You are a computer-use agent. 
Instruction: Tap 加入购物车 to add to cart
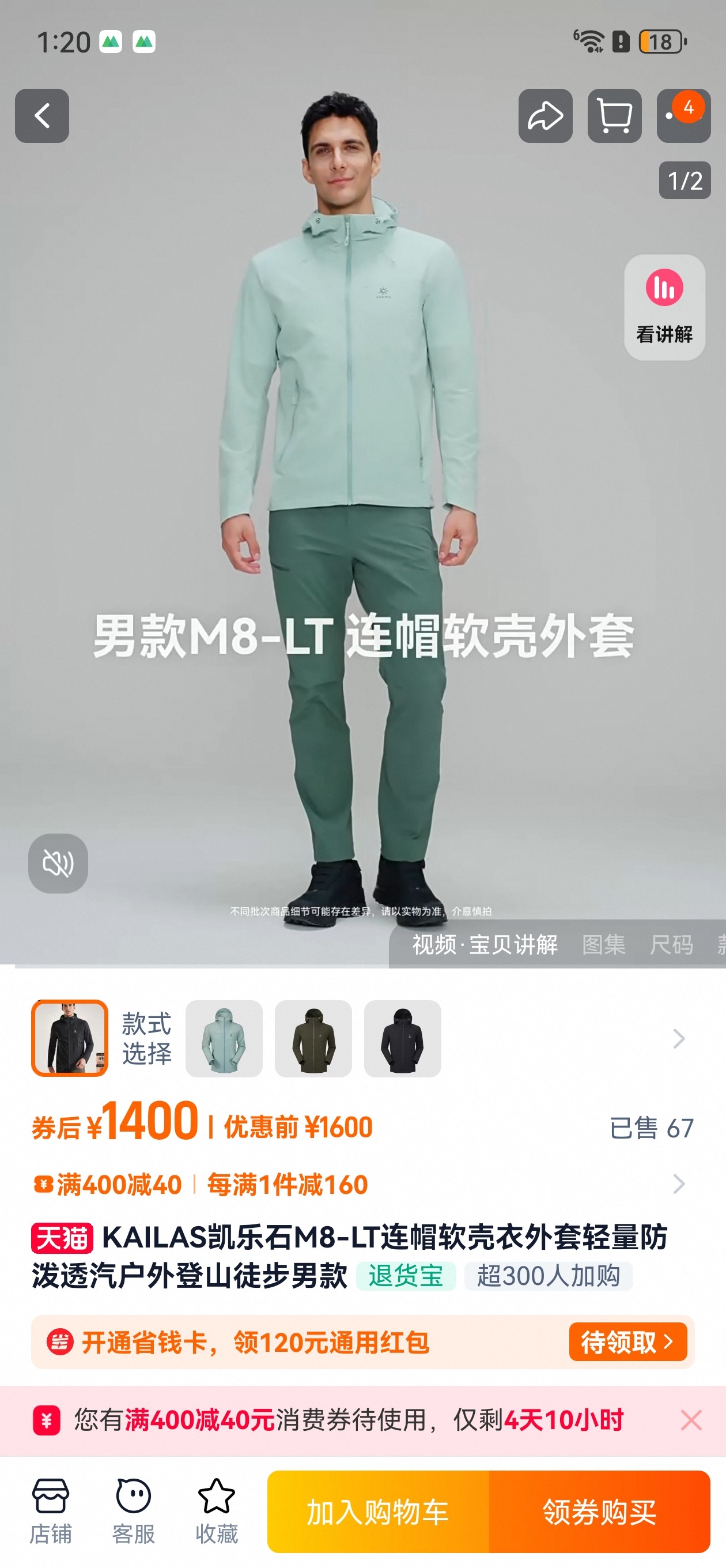378,1512
